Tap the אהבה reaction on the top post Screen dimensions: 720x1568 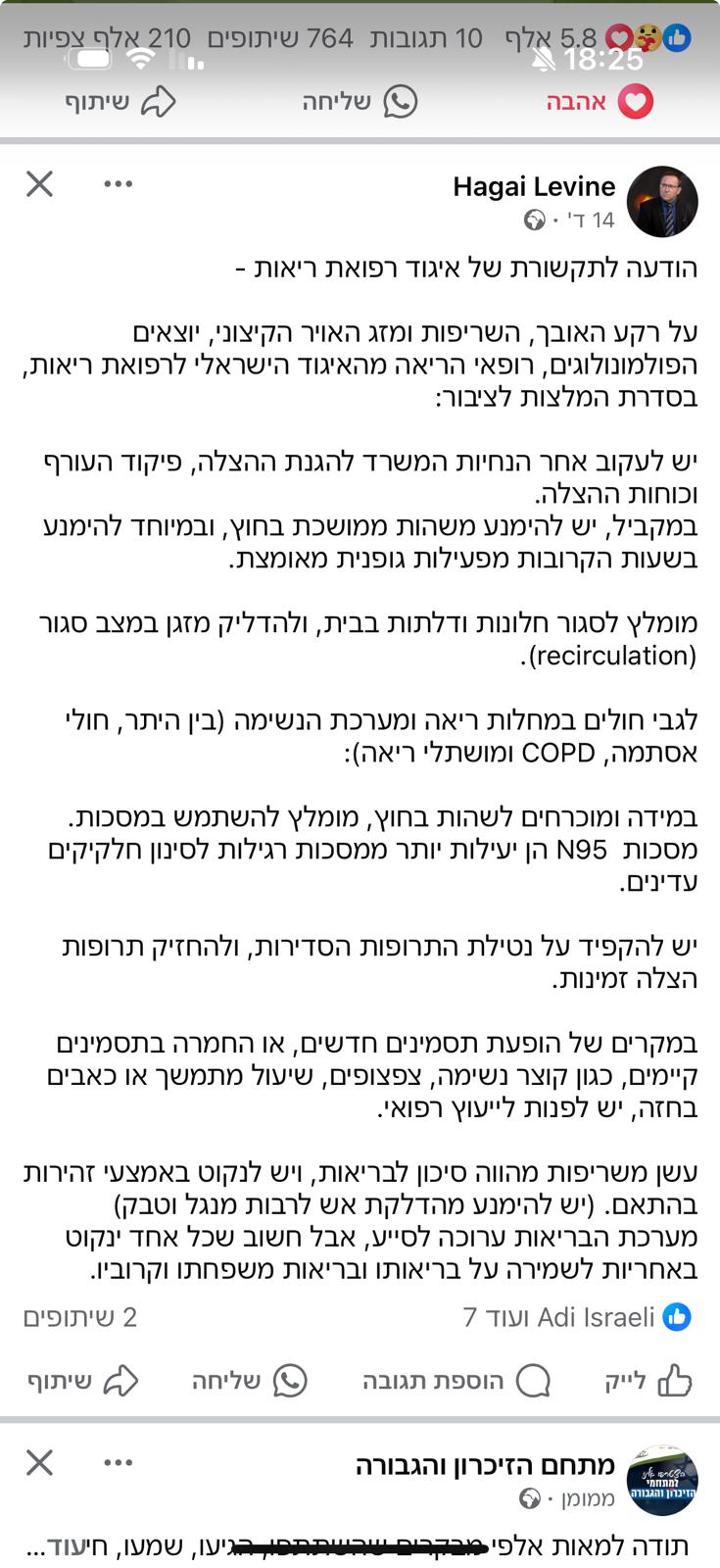[x=599, y=102]
